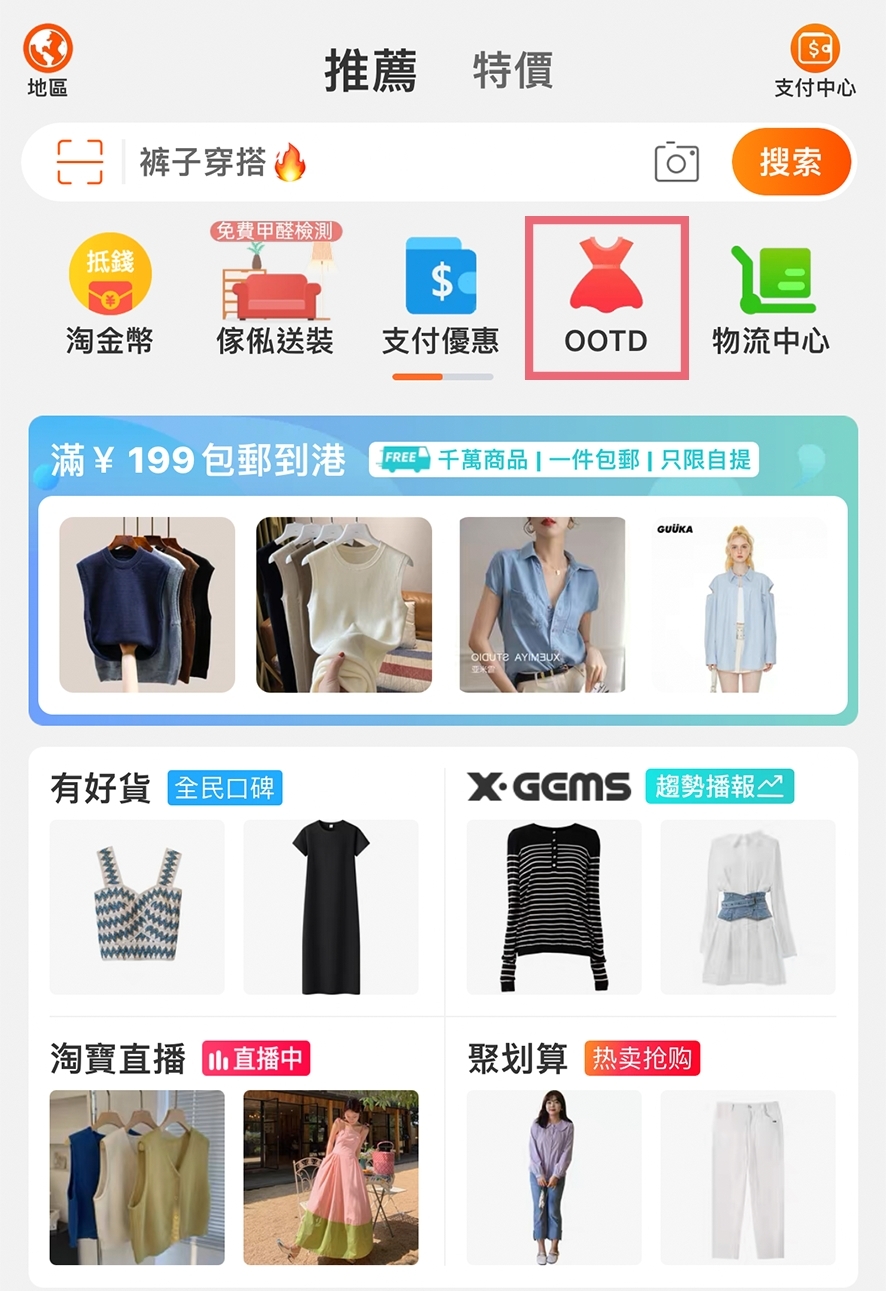This screenshot has width=886, height=1291.
Task: View the GUUKA denim shirt product
Action: (x=740, y=604)
